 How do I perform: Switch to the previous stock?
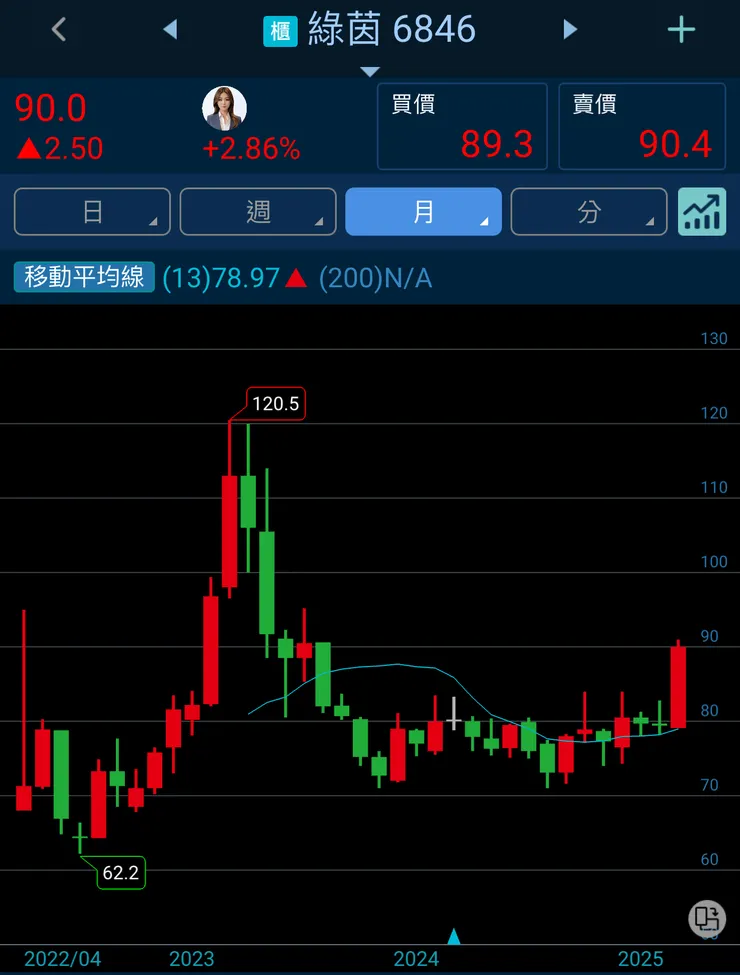click(170, 30)
